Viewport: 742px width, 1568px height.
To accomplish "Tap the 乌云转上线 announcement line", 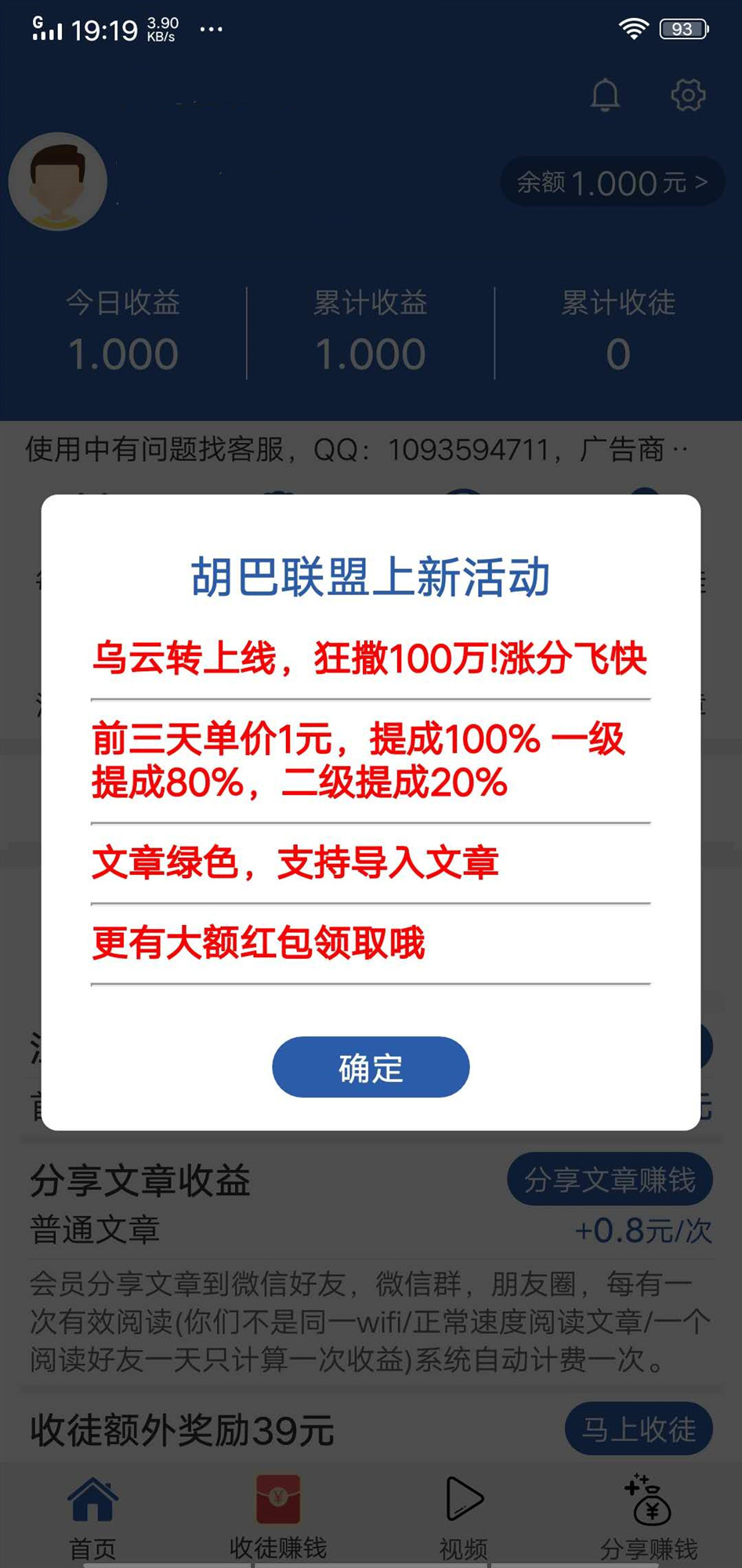I will click(370, 659).
